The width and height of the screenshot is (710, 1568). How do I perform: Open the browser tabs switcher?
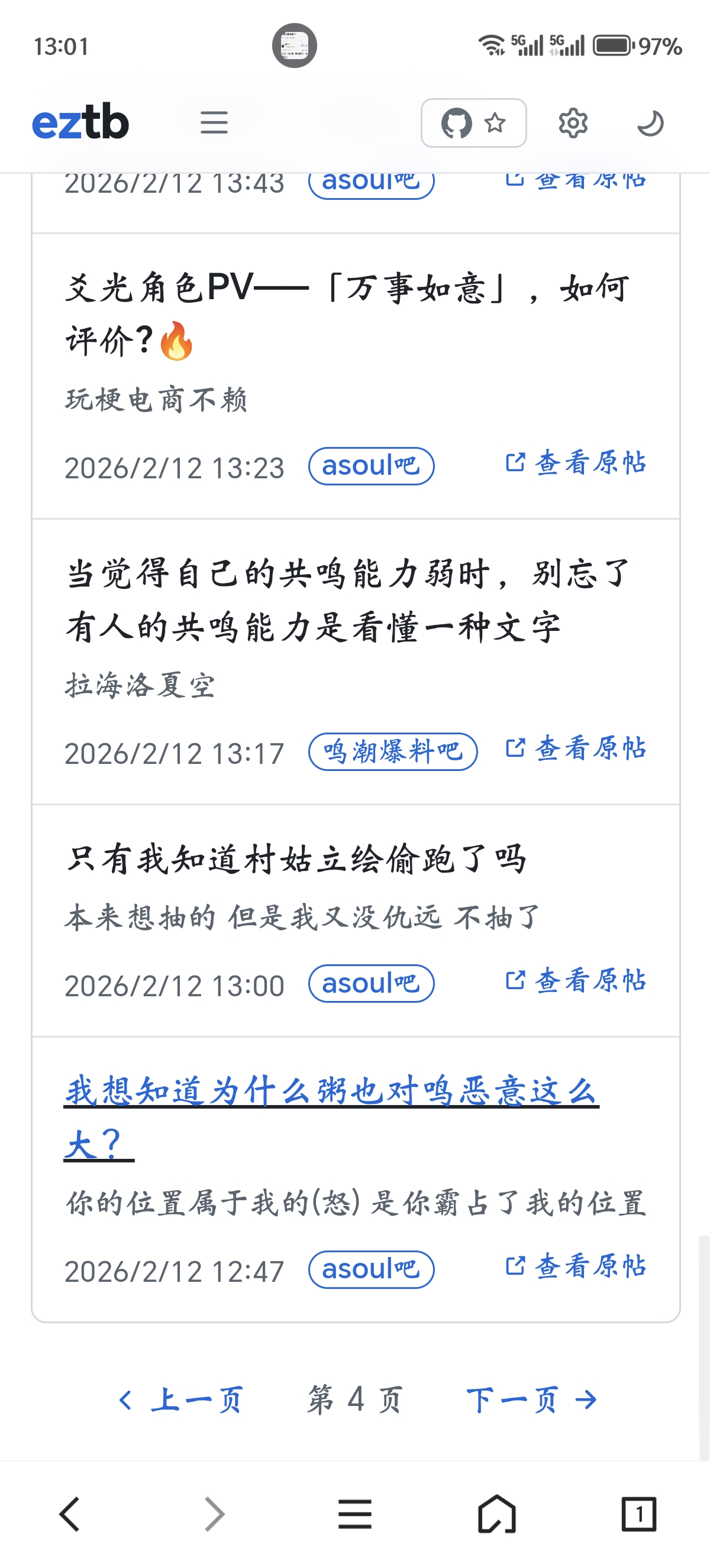point(638,1514)
